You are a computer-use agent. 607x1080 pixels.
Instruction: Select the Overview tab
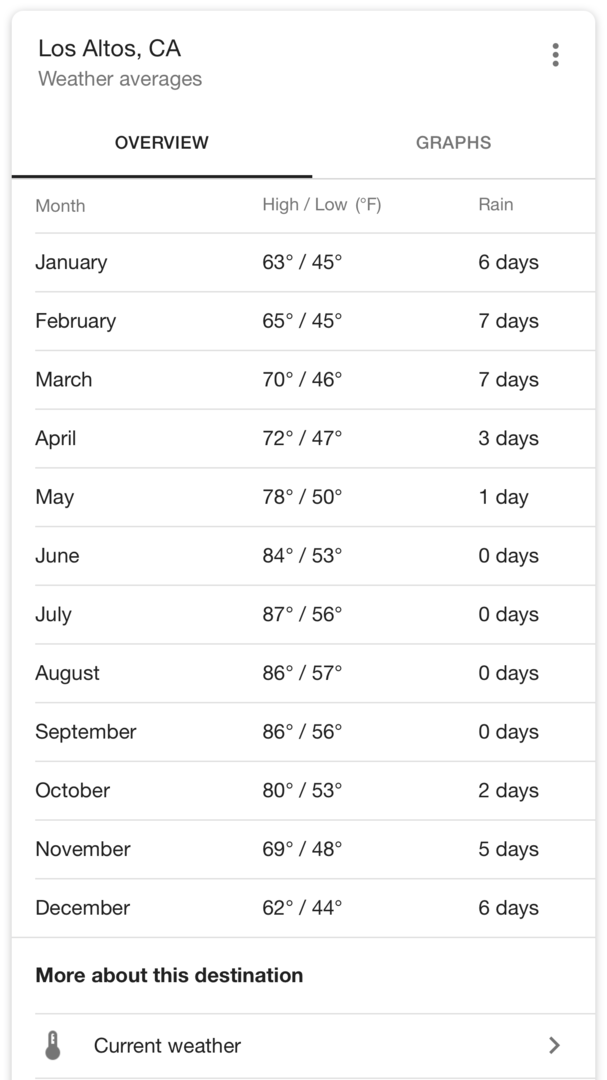162,143
